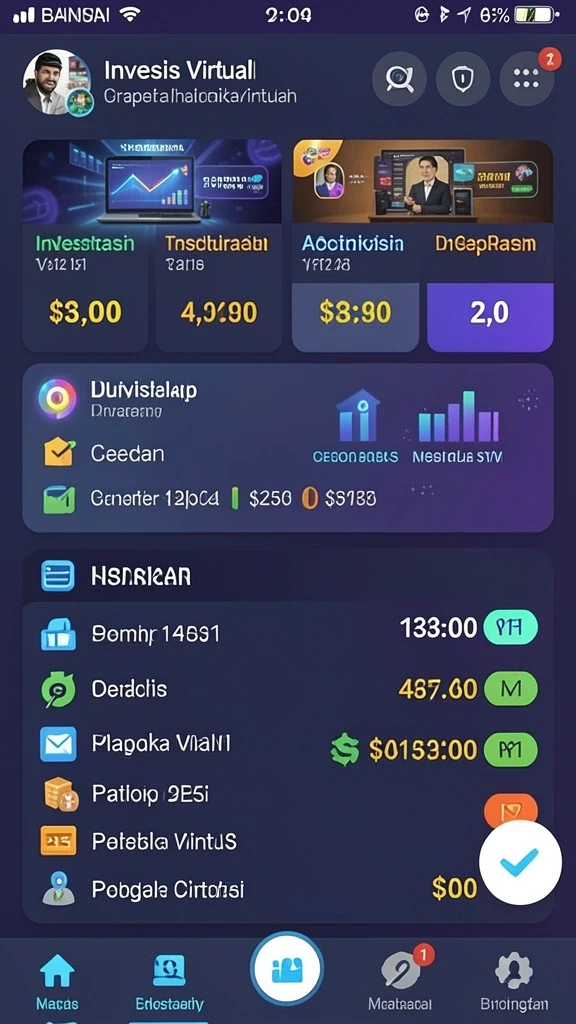The height and width of the screenshot is (1024, 576).
Task: Switch to the Macas home tab
Action: 57,982
